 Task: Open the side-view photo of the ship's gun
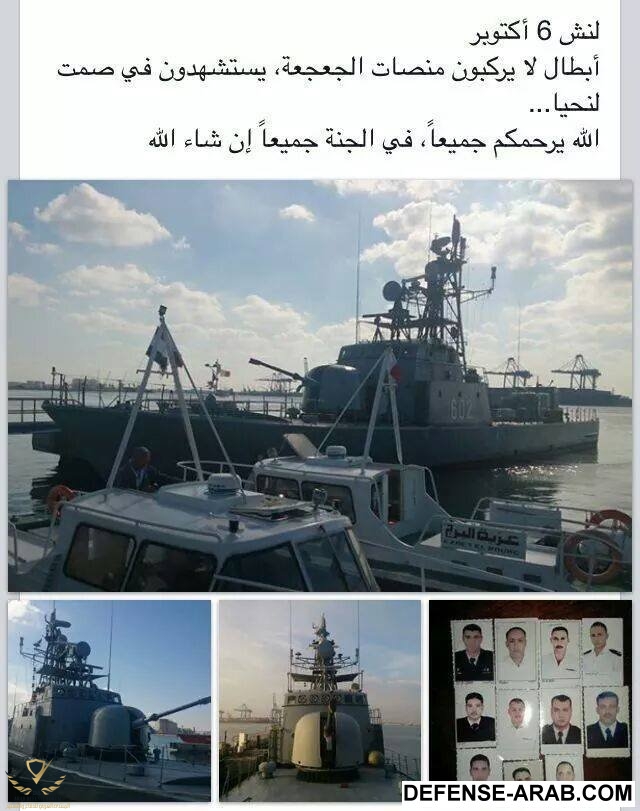point(109,700)
